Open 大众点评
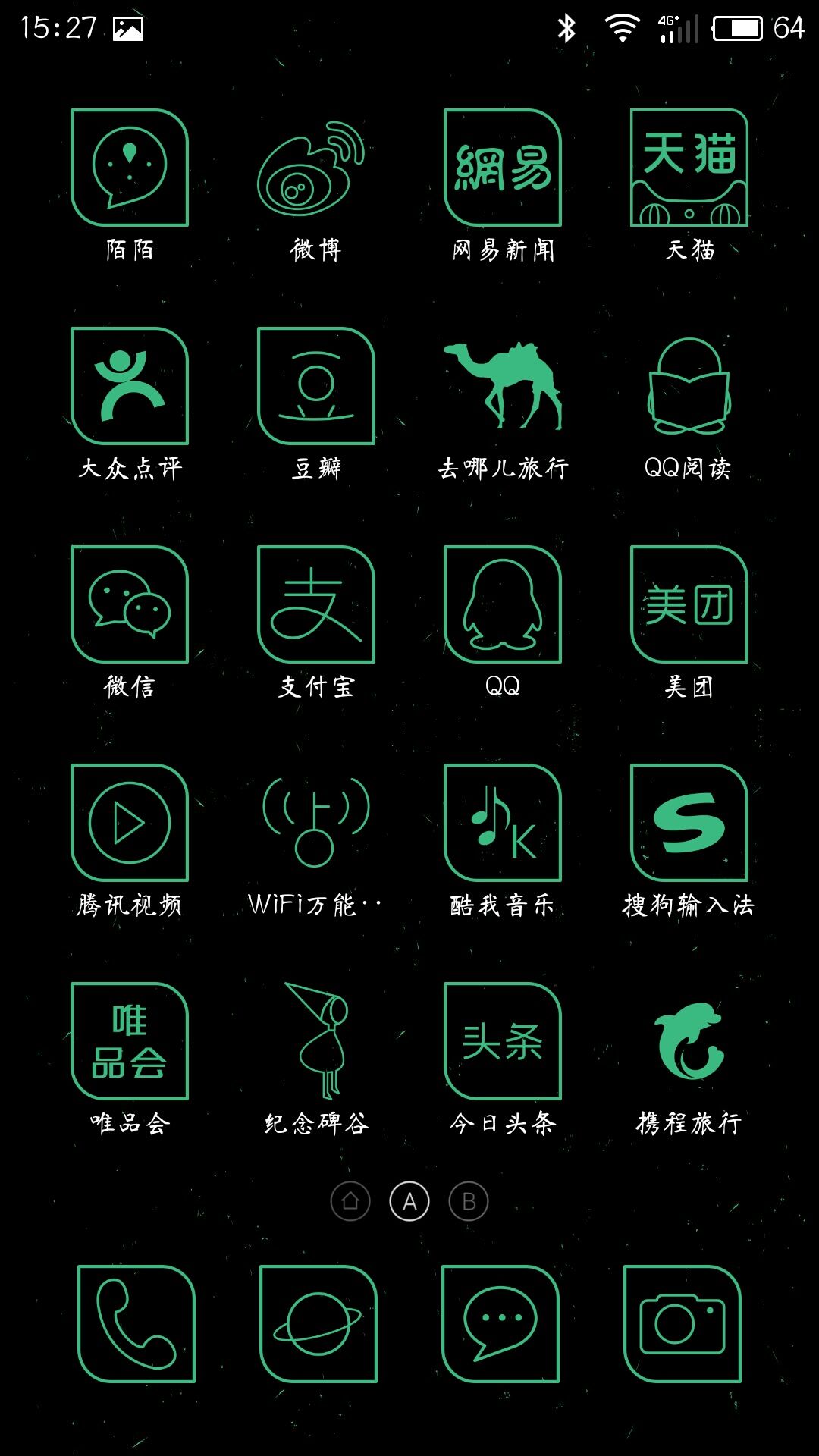 click(x=130, y=386)
